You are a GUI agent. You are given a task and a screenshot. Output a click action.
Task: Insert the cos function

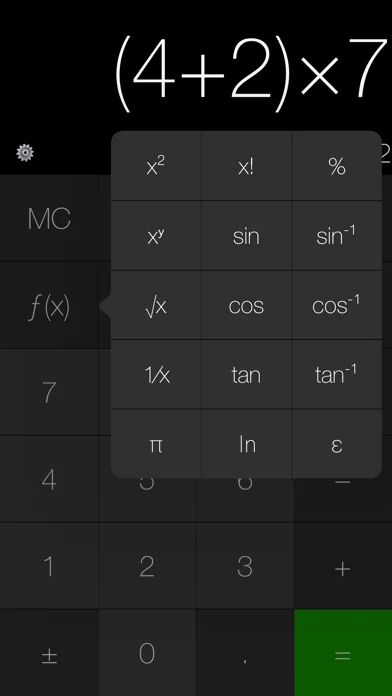coord(246,305)
